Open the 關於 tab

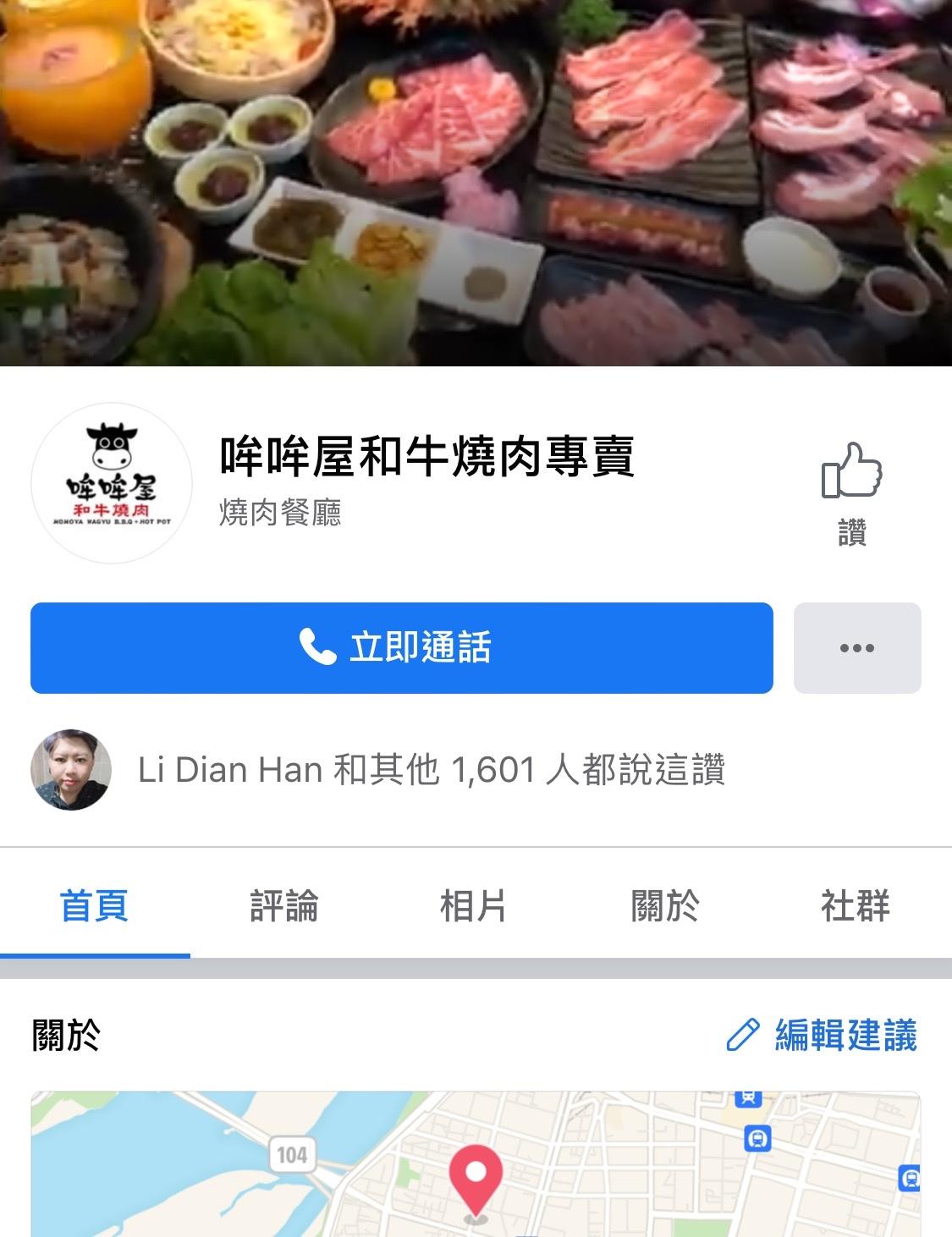coord(665,905)
